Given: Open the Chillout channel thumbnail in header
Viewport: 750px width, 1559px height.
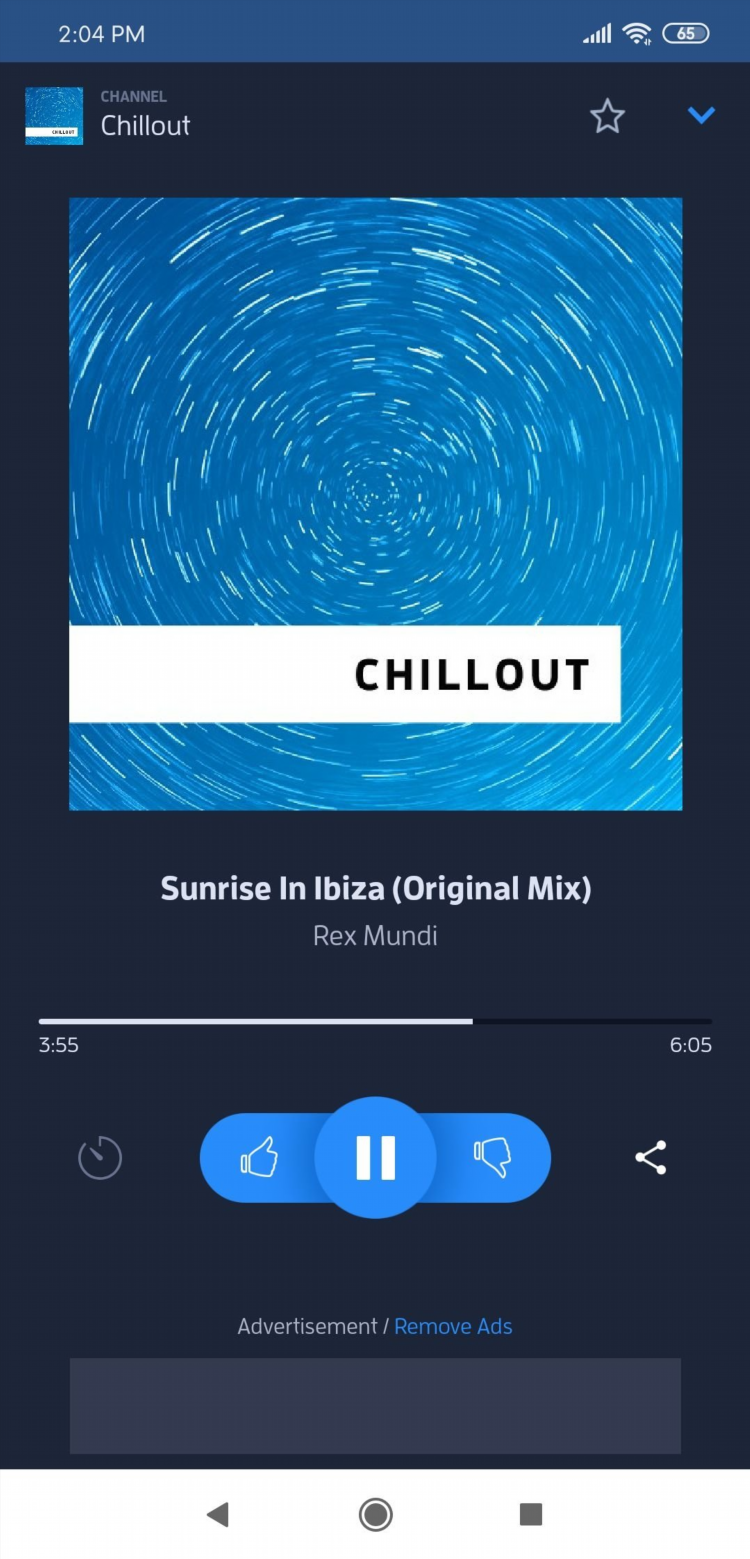Looking at the screenshot, I should [x=54, y=116].
